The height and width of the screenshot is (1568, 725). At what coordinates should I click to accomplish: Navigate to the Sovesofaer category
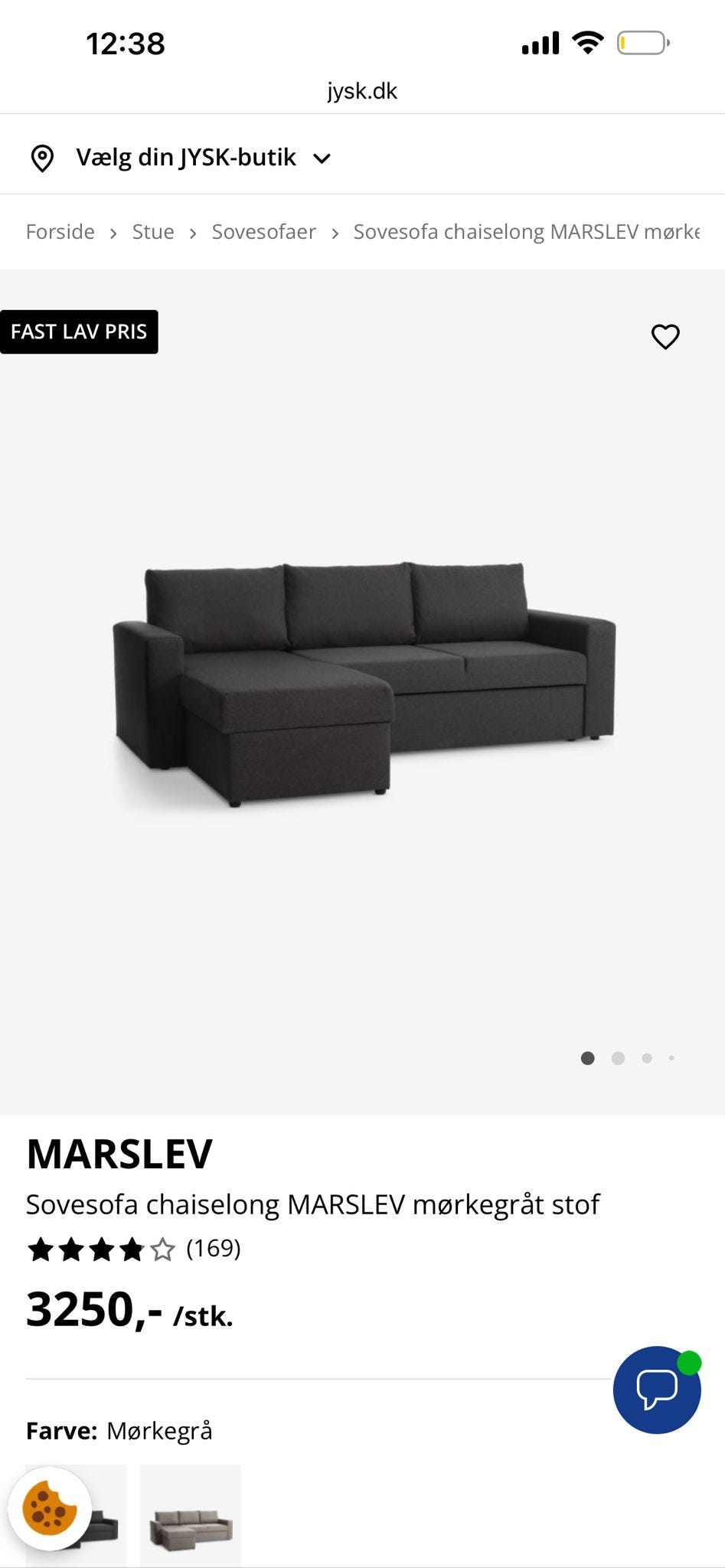click(x=263, y=232)
